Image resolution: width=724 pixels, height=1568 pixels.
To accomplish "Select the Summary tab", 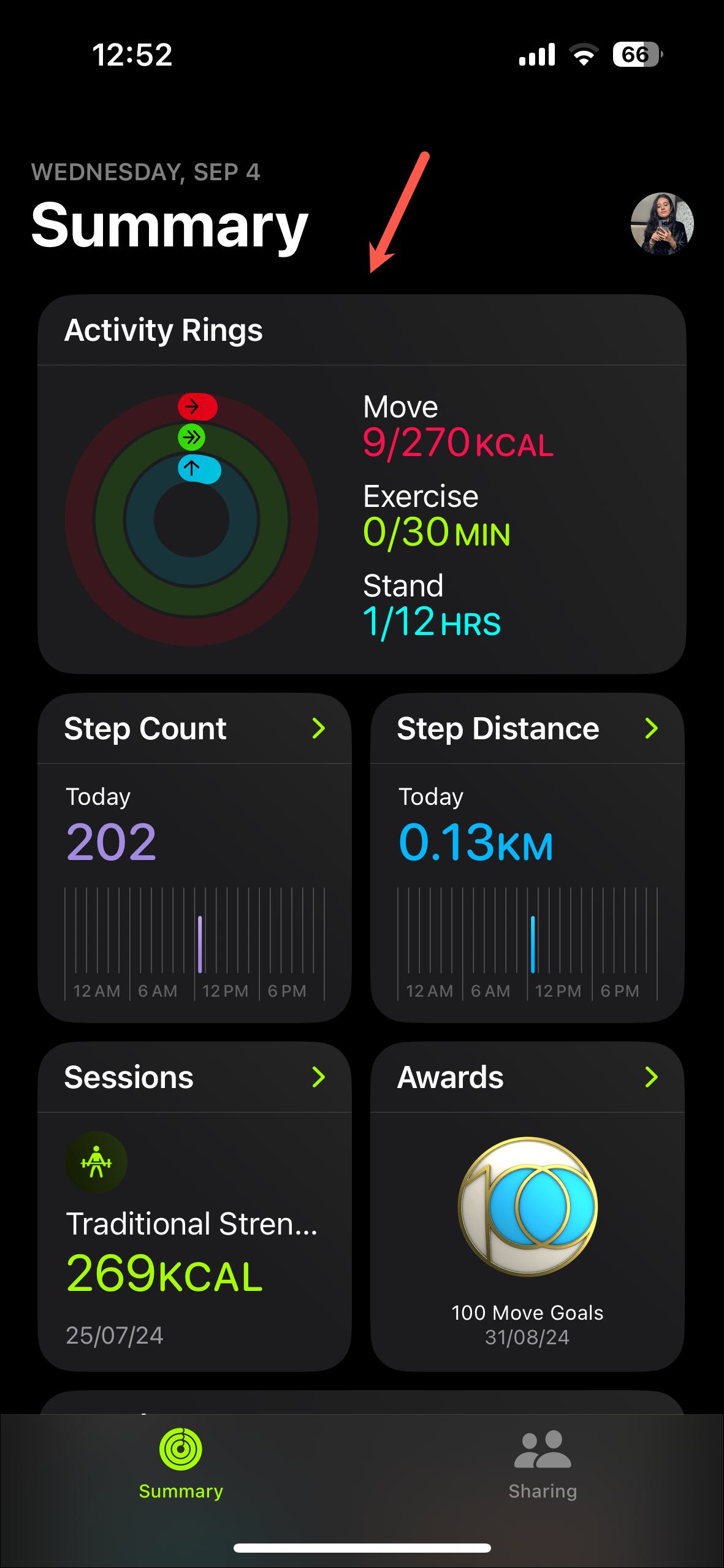I will [181, 1464].
